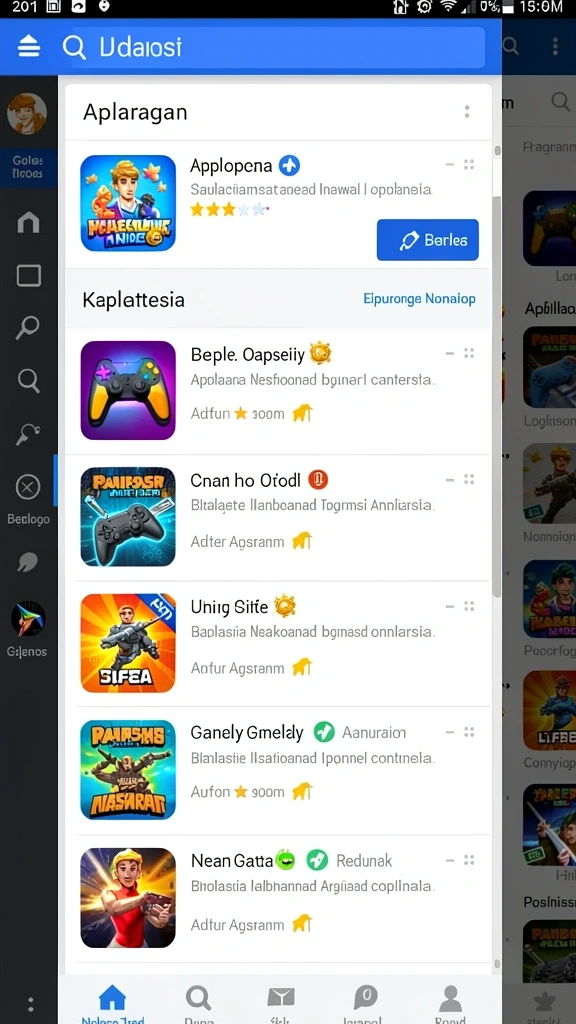Tap the home icon in the side rail
The height and width of the screenshot is (1024, 576).
(x=28, y=223)
